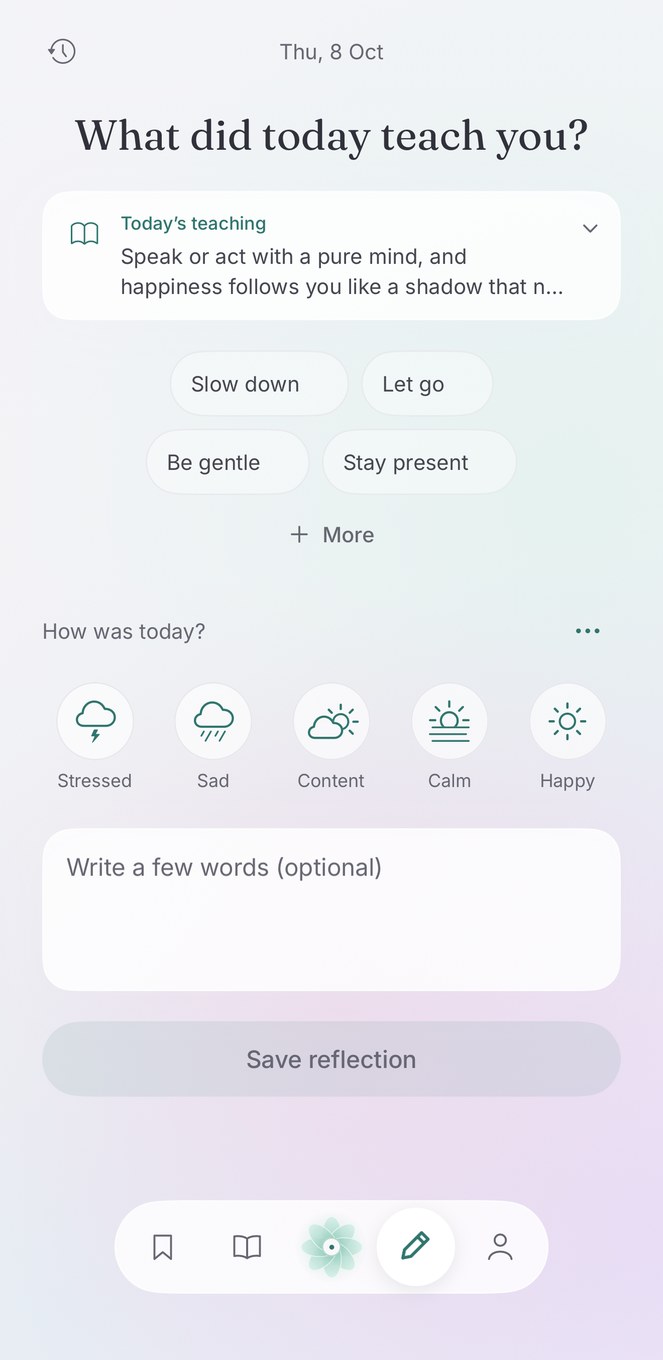
Task: Show more lesson chips
Action: pos(331,535)
